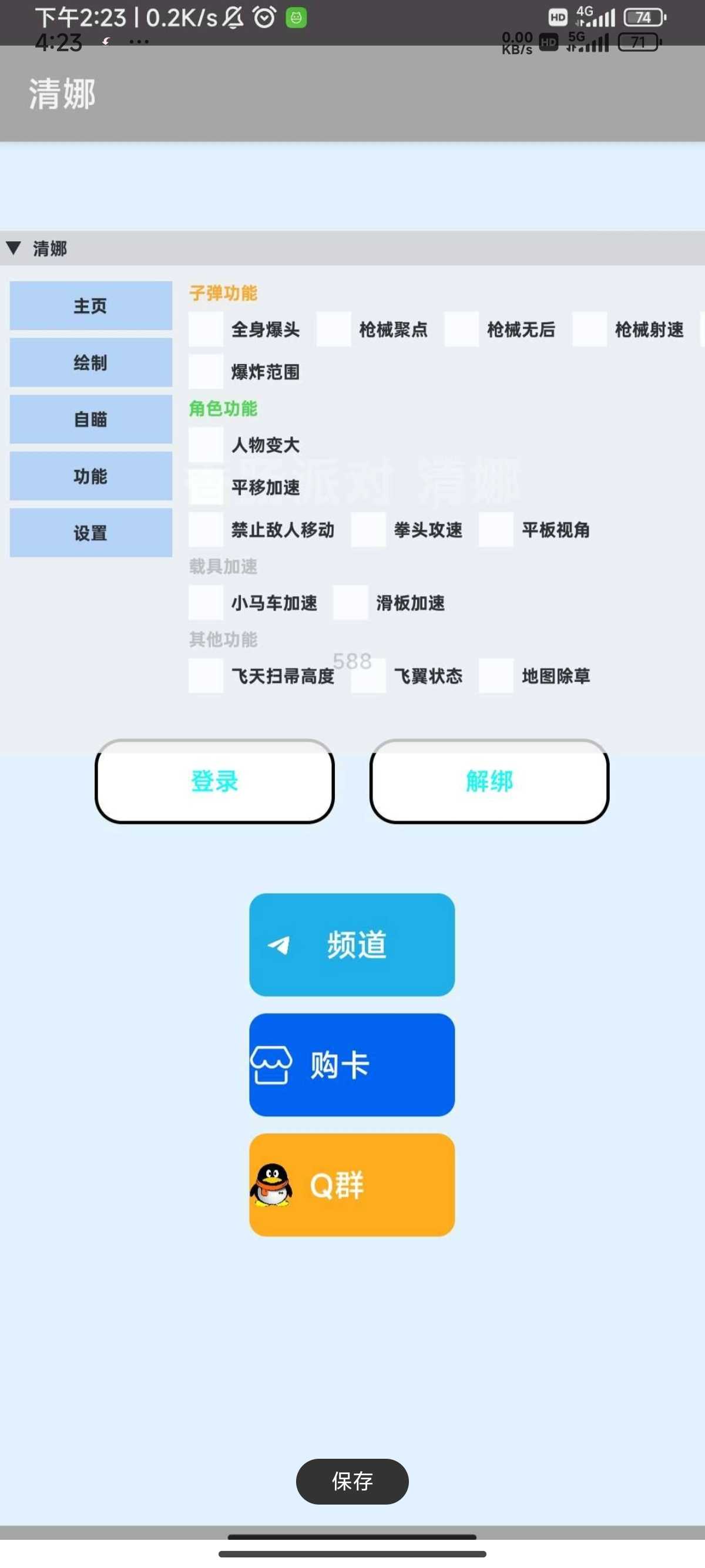Check the 地图除草 checkbox

coord(496,676)
